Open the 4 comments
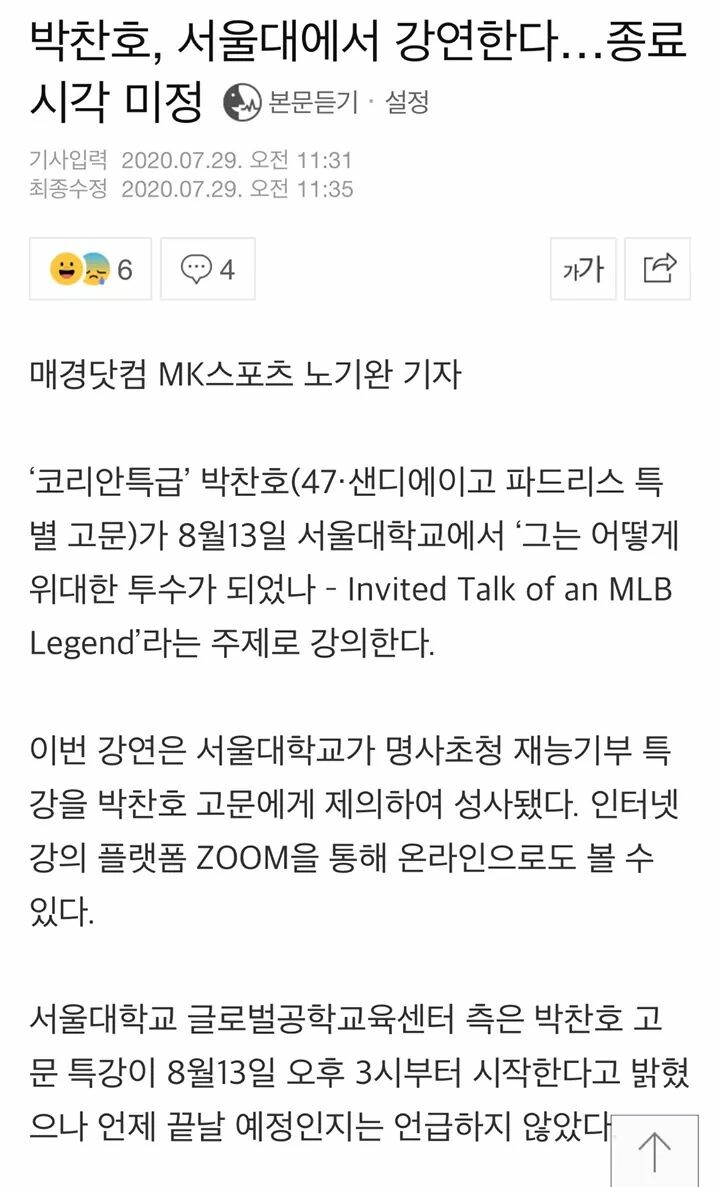 pos(208,269)
